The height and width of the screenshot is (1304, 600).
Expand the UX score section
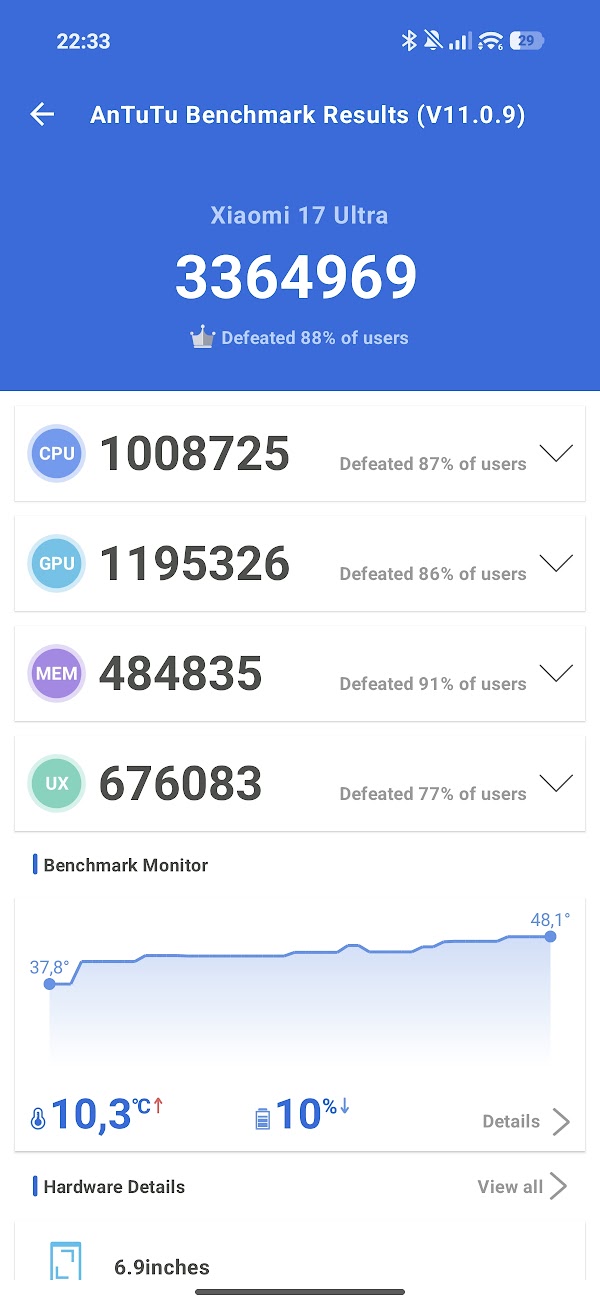556,783
